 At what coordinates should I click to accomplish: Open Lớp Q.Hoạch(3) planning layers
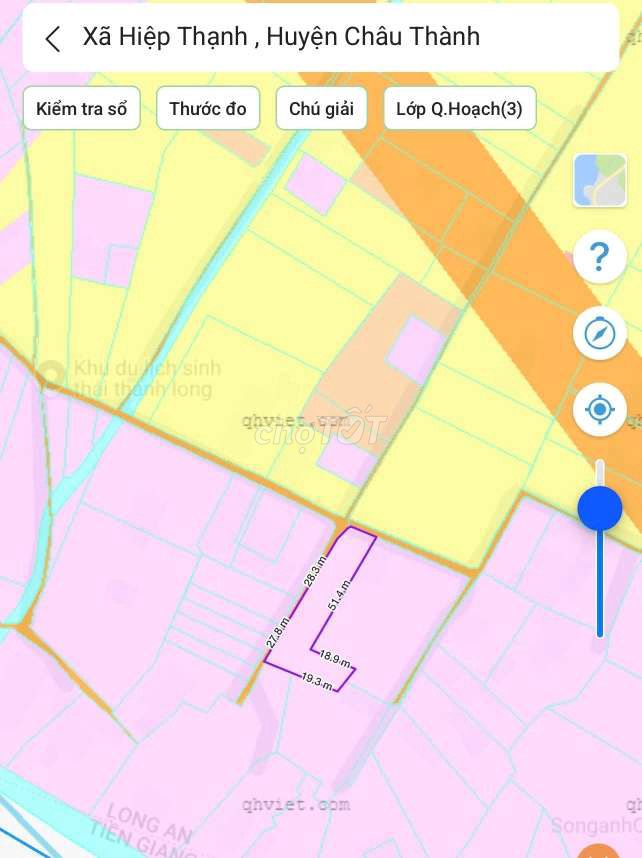pyautogui.click(x=459, y=109)
